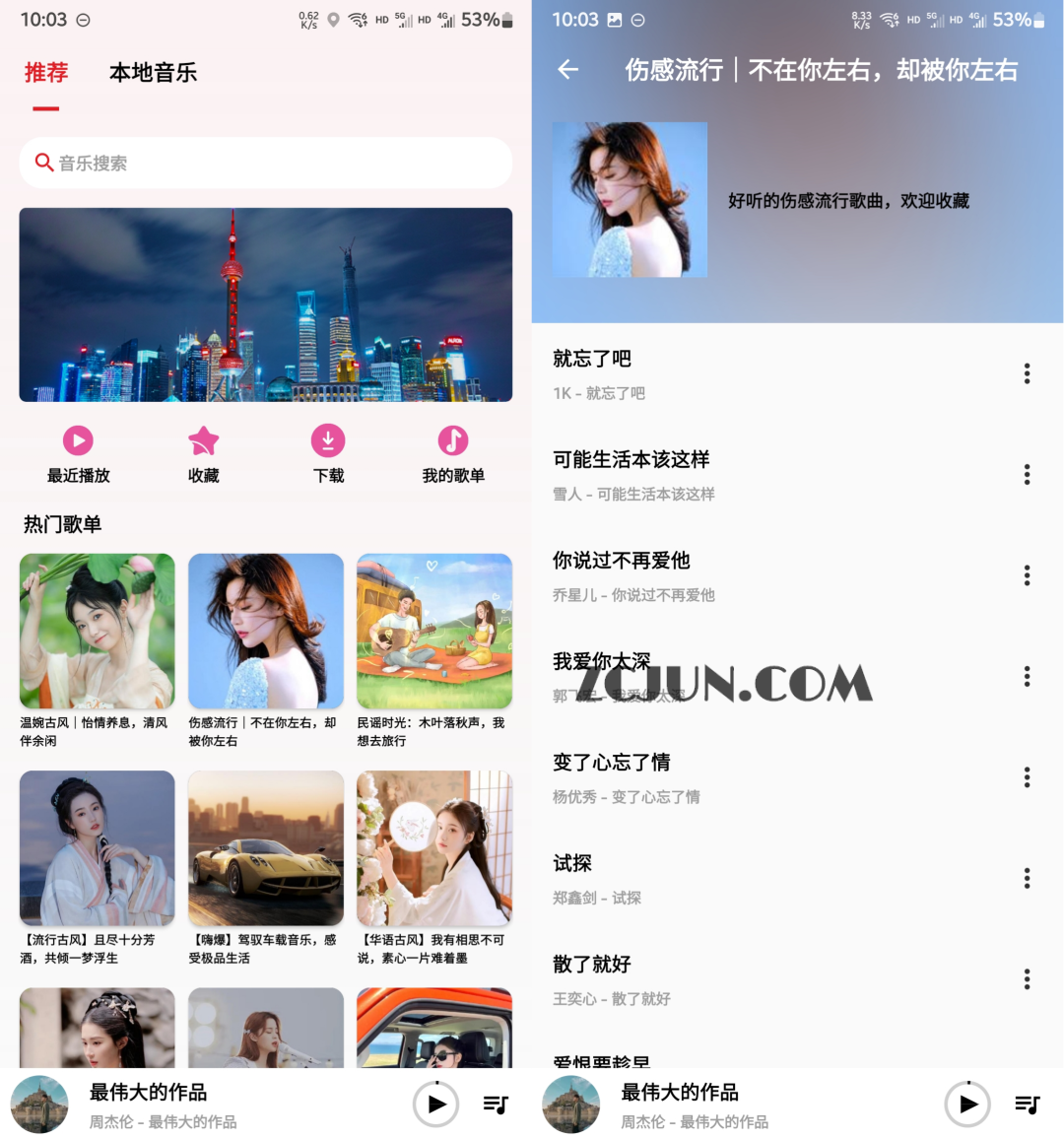This screenshot has height=1140, width=1064.
Task: Open the 温婉古风 playlist thumbnail
Action: tap(97, 631)
